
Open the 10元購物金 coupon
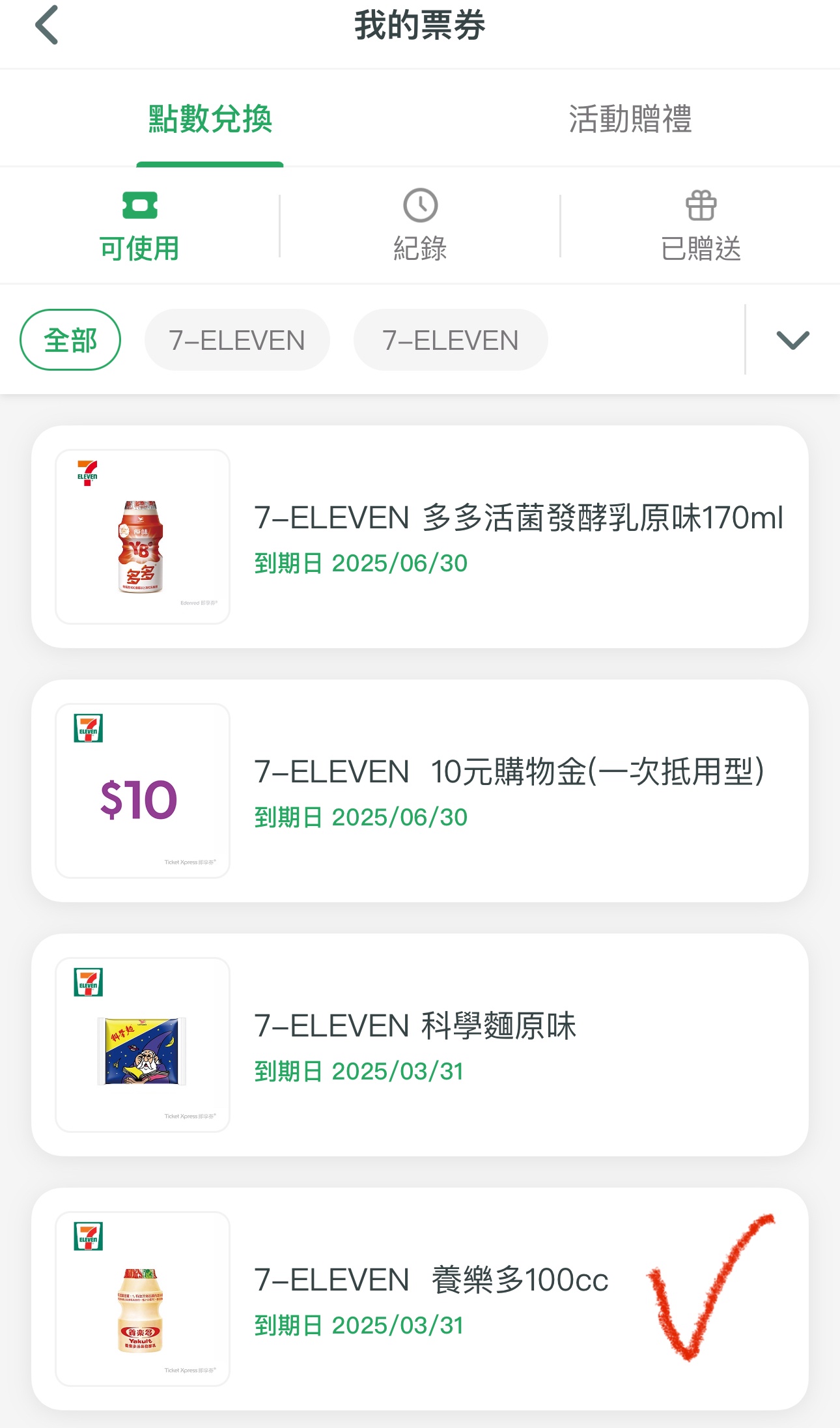coord(420,791)
